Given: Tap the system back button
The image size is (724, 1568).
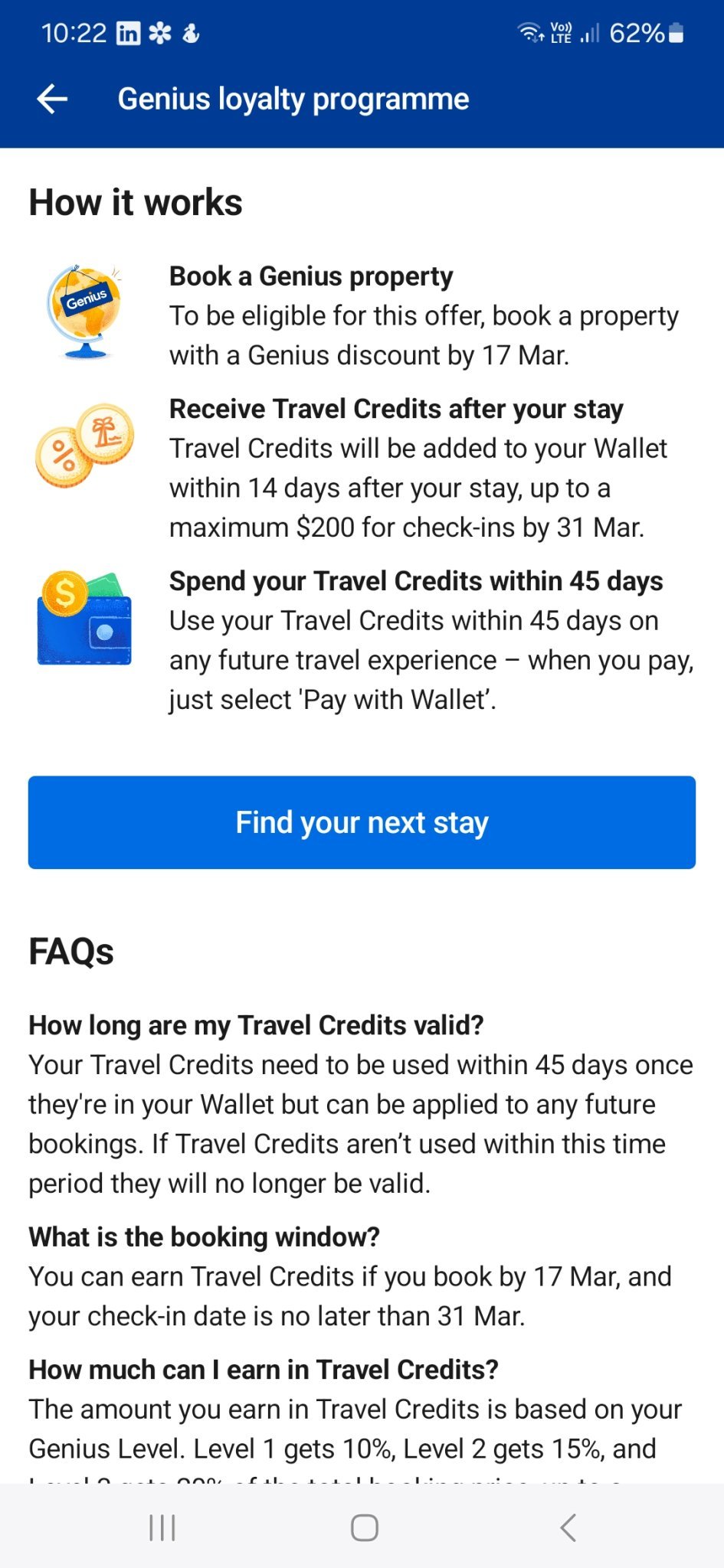Looking at the screenshot, I should (x=568, y=1527).
